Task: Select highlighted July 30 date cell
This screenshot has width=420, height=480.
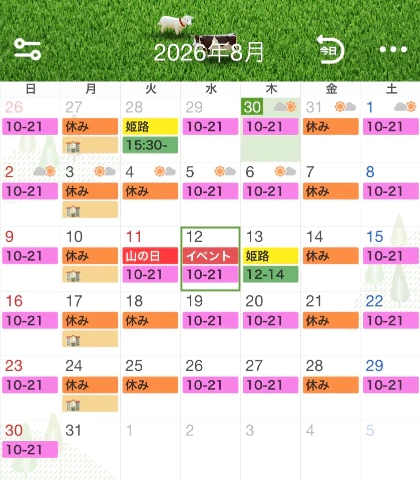Action: coord(270,130)
